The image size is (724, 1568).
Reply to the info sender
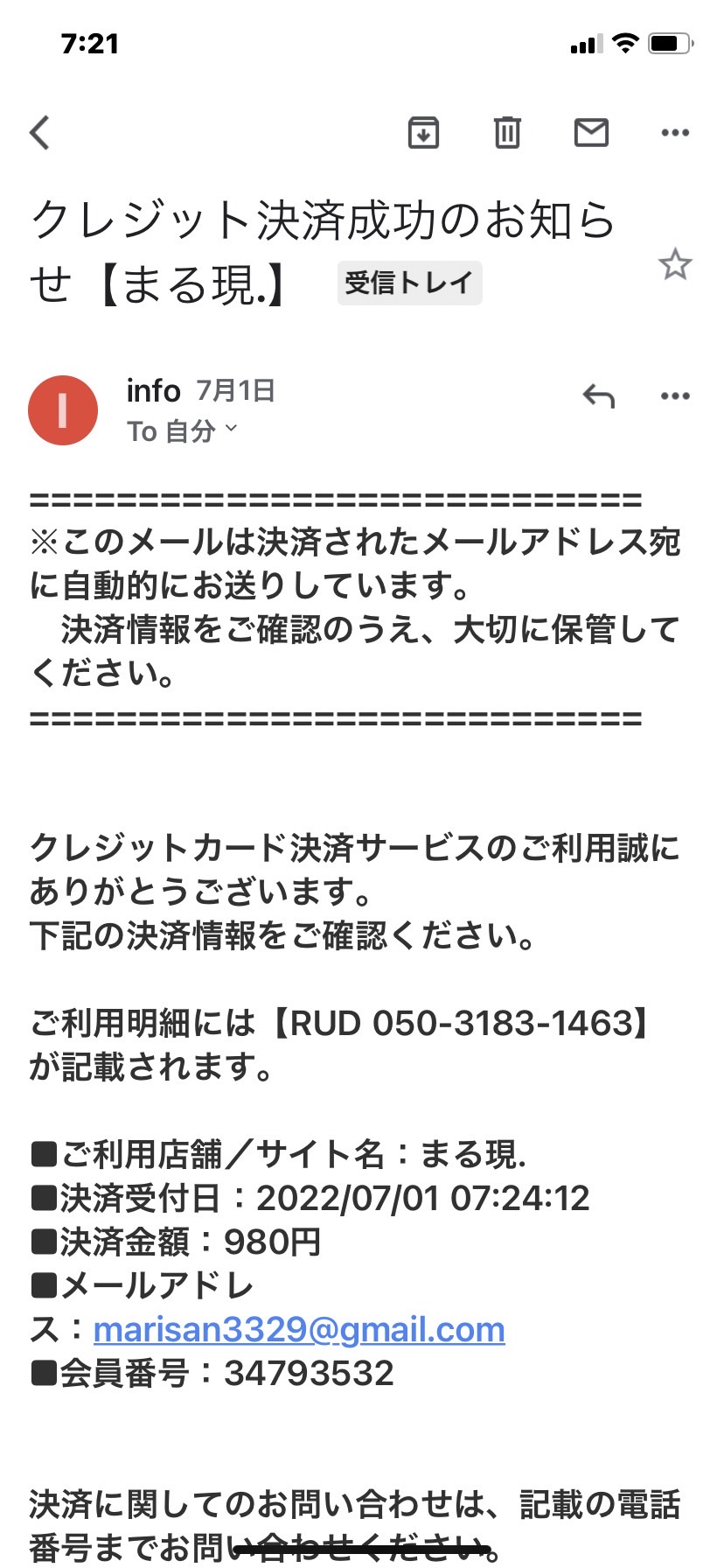pos(599,396)
